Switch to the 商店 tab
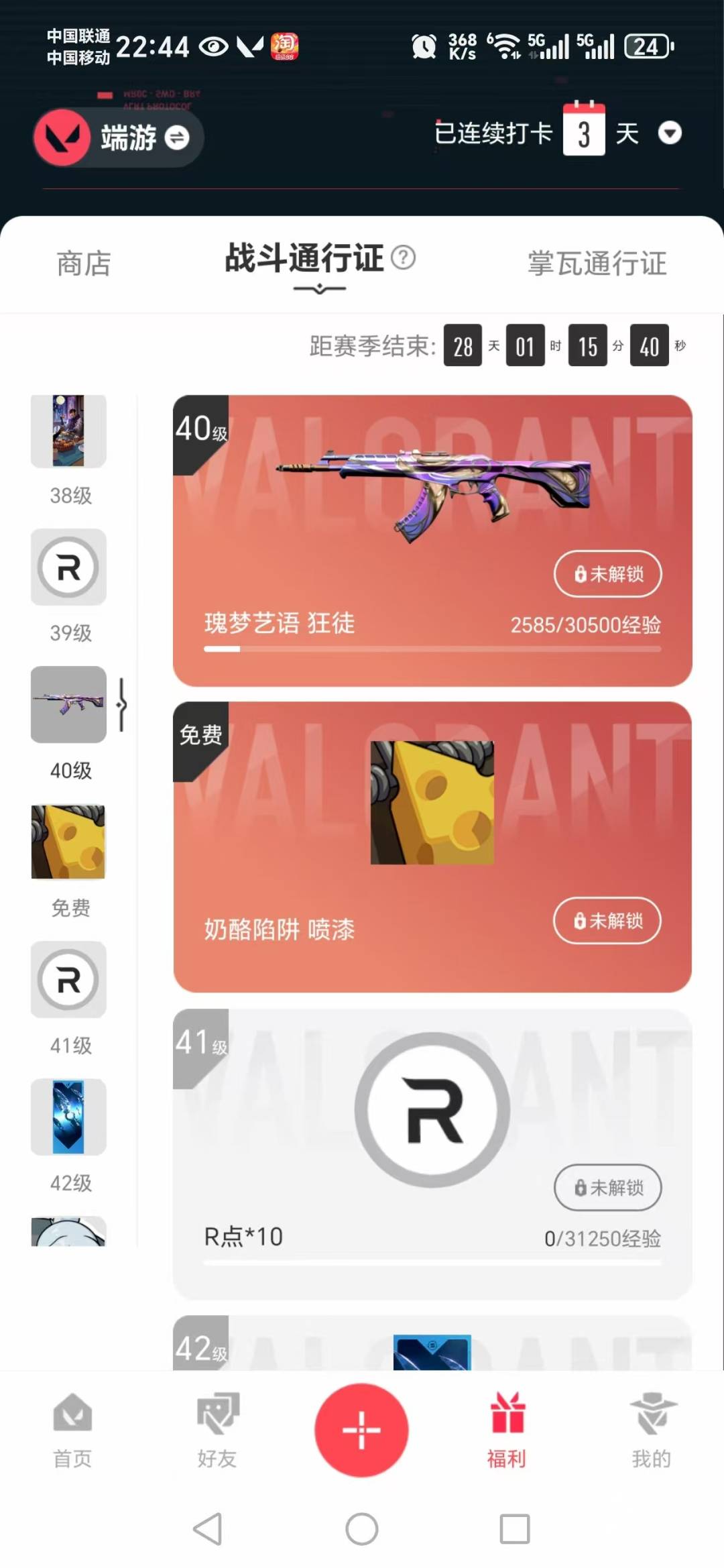Image resolution: width=724 pixels, height=1568 pixels. tap(84, 264)
